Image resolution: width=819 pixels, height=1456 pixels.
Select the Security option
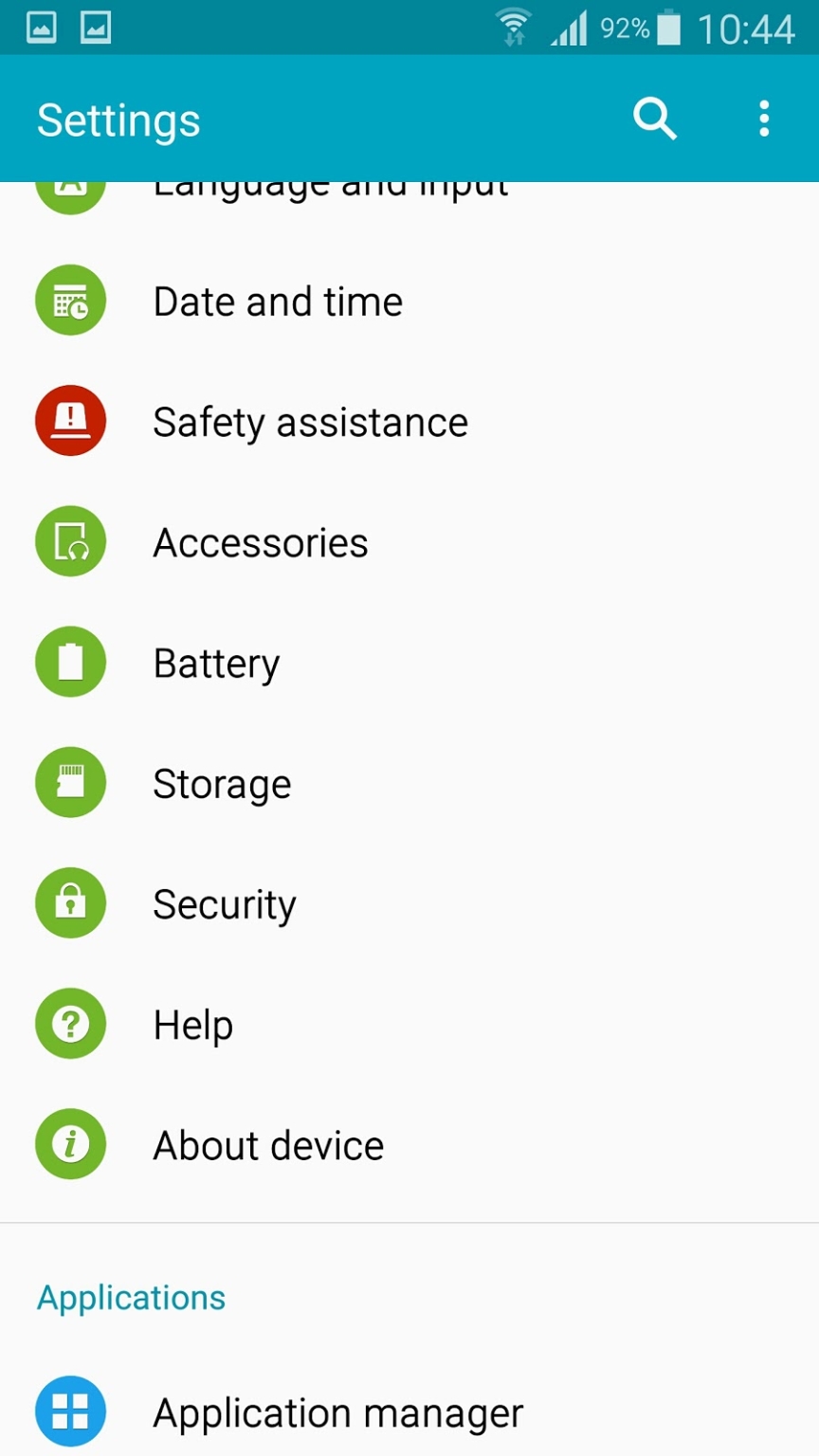(225, 904)
